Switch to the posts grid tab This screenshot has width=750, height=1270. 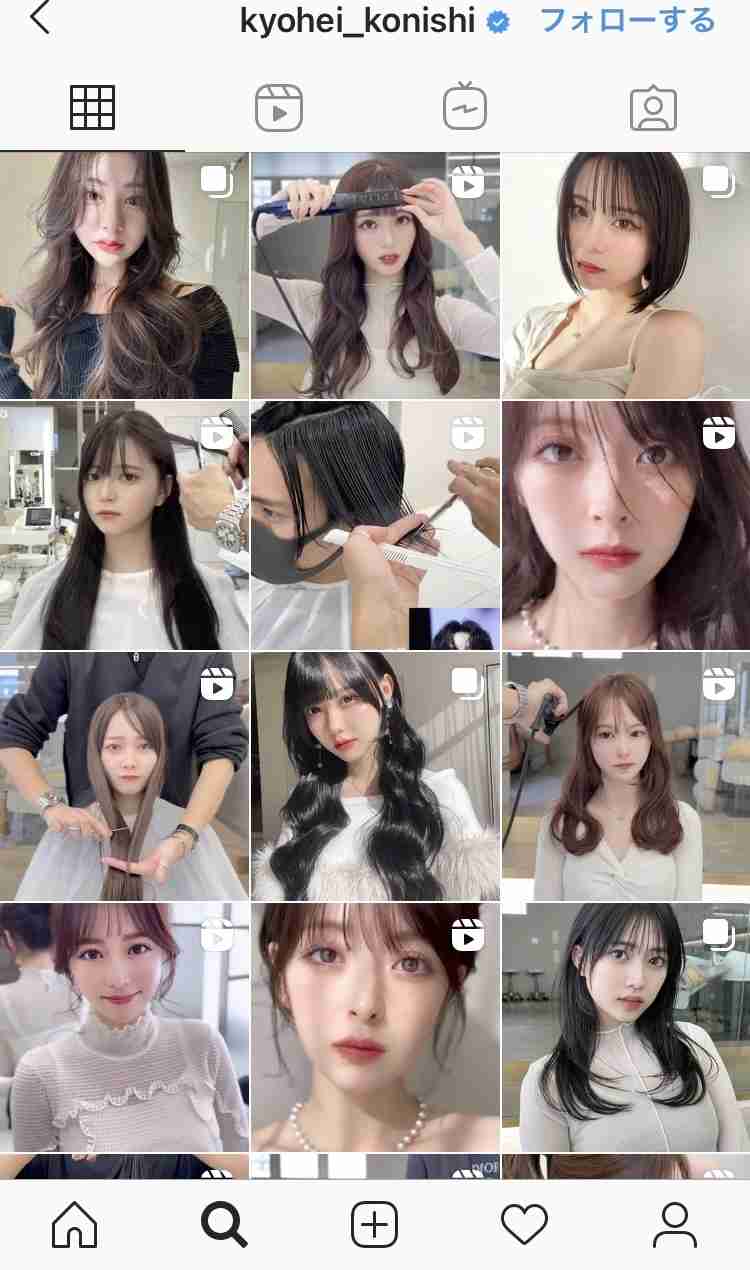[92, 108]
